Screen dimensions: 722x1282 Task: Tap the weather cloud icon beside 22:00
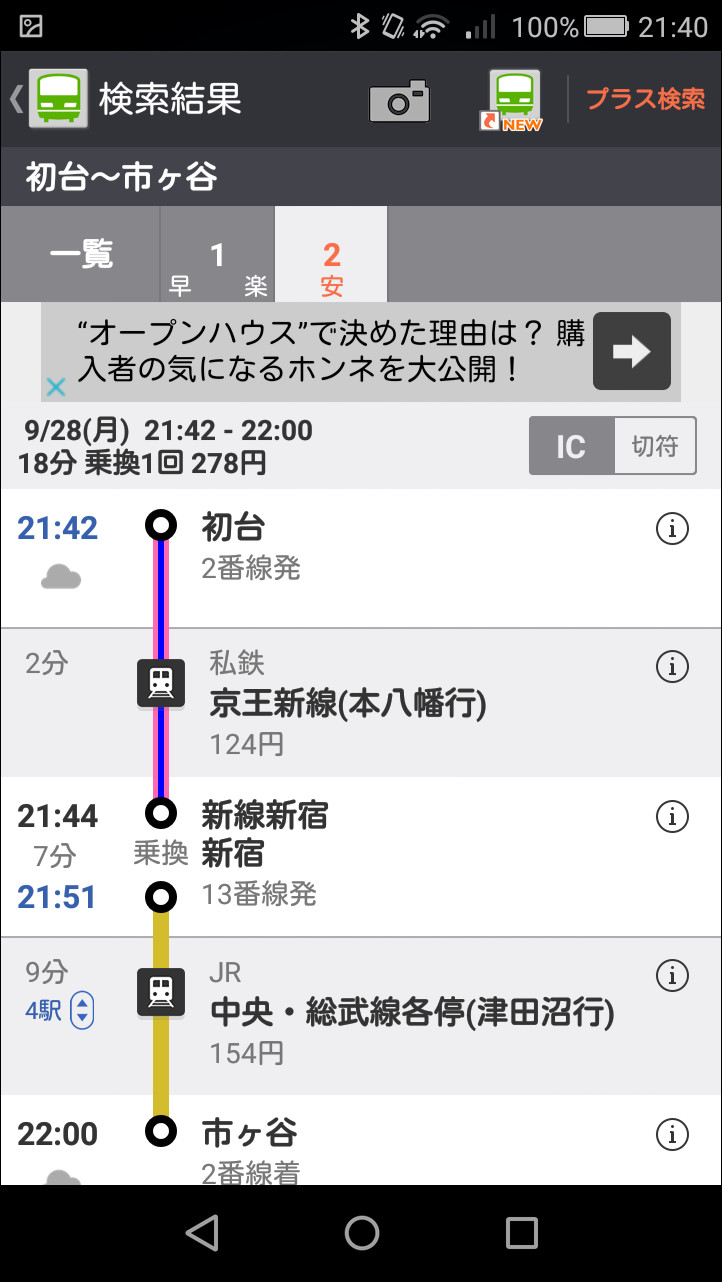[x=62, y=1180]
